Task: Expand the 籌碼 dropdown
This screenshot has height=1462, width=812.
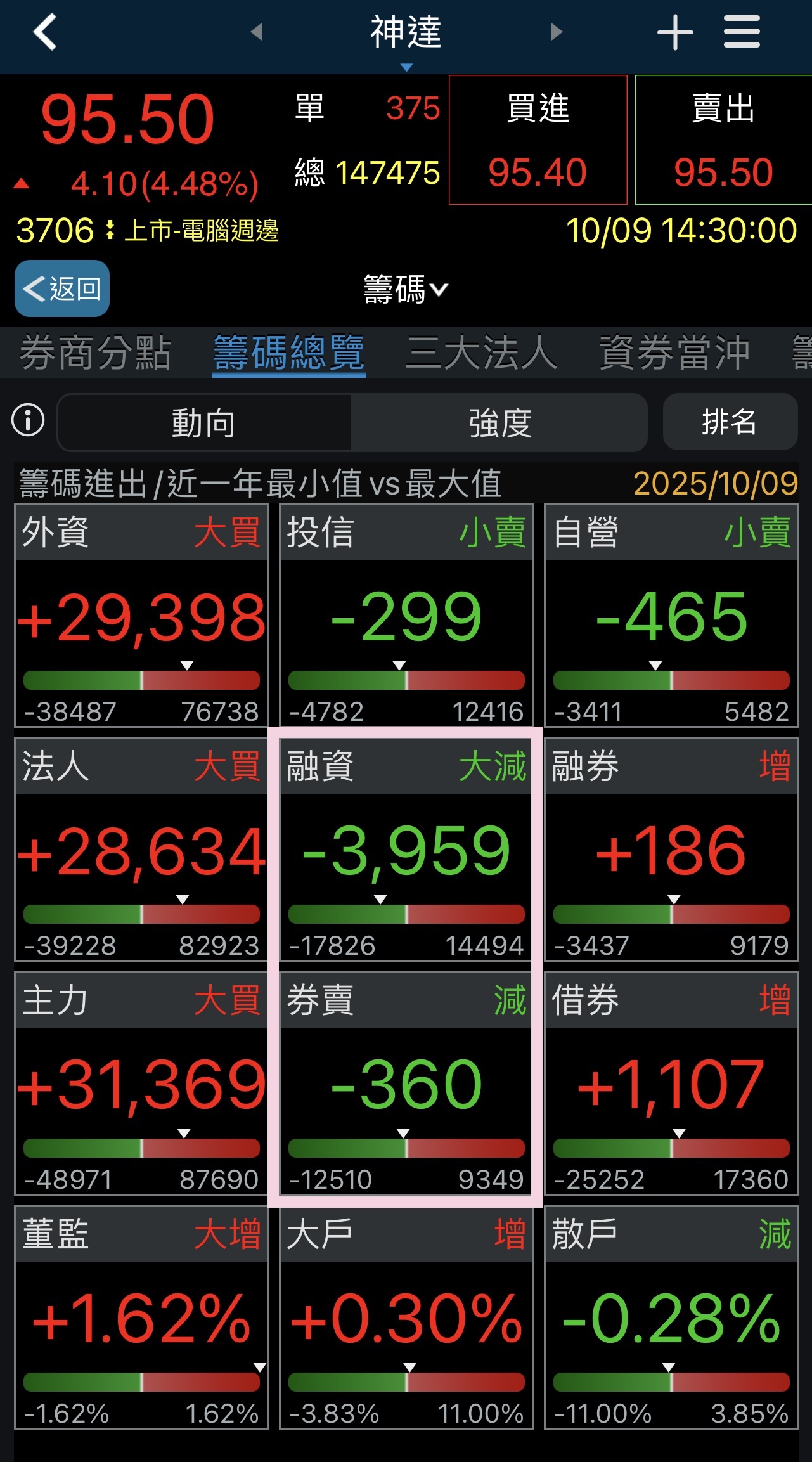Action: coord(406,290)
